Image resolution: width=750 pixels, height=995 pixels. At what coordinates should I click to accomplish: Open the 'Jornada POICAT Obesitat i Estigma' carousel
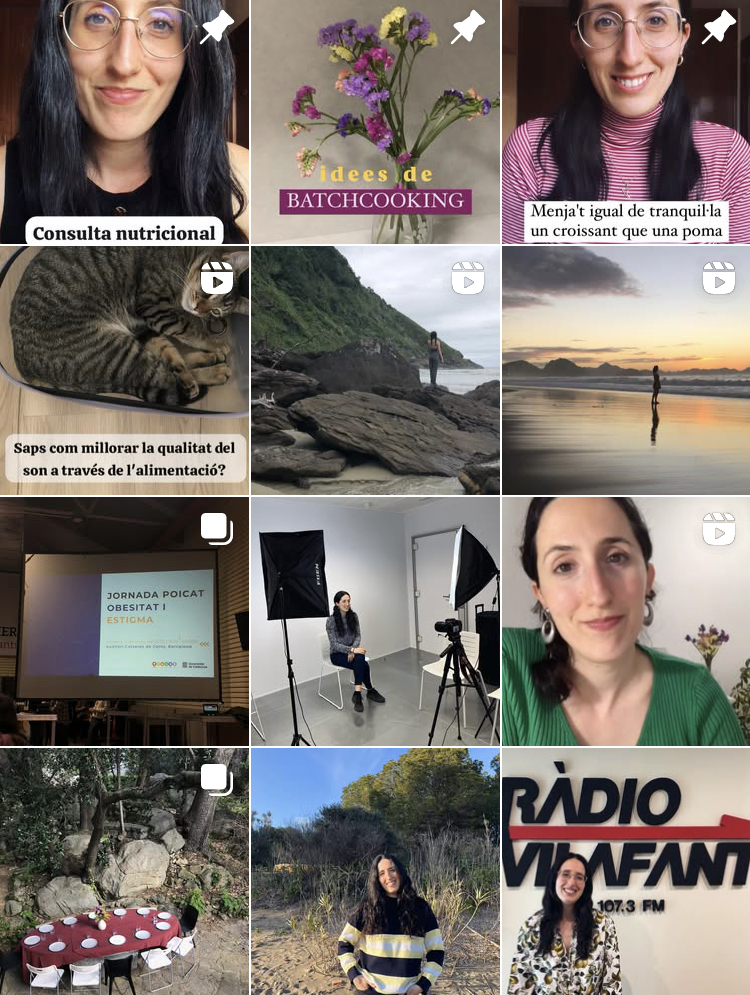tap(124, 621)
